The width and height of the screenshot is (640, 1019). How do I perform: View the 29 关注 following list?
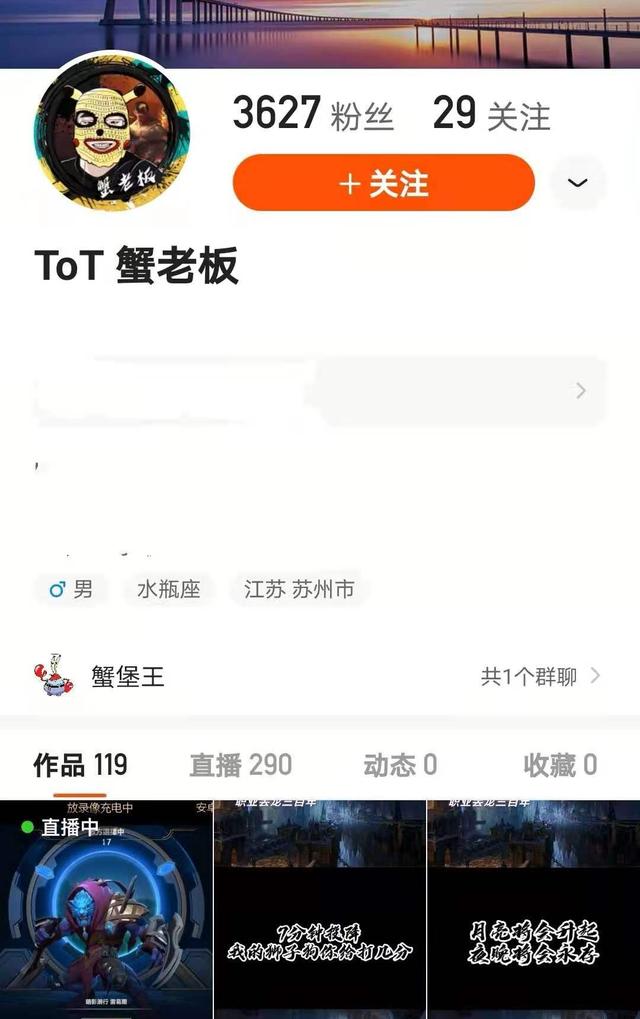point(491,114)
